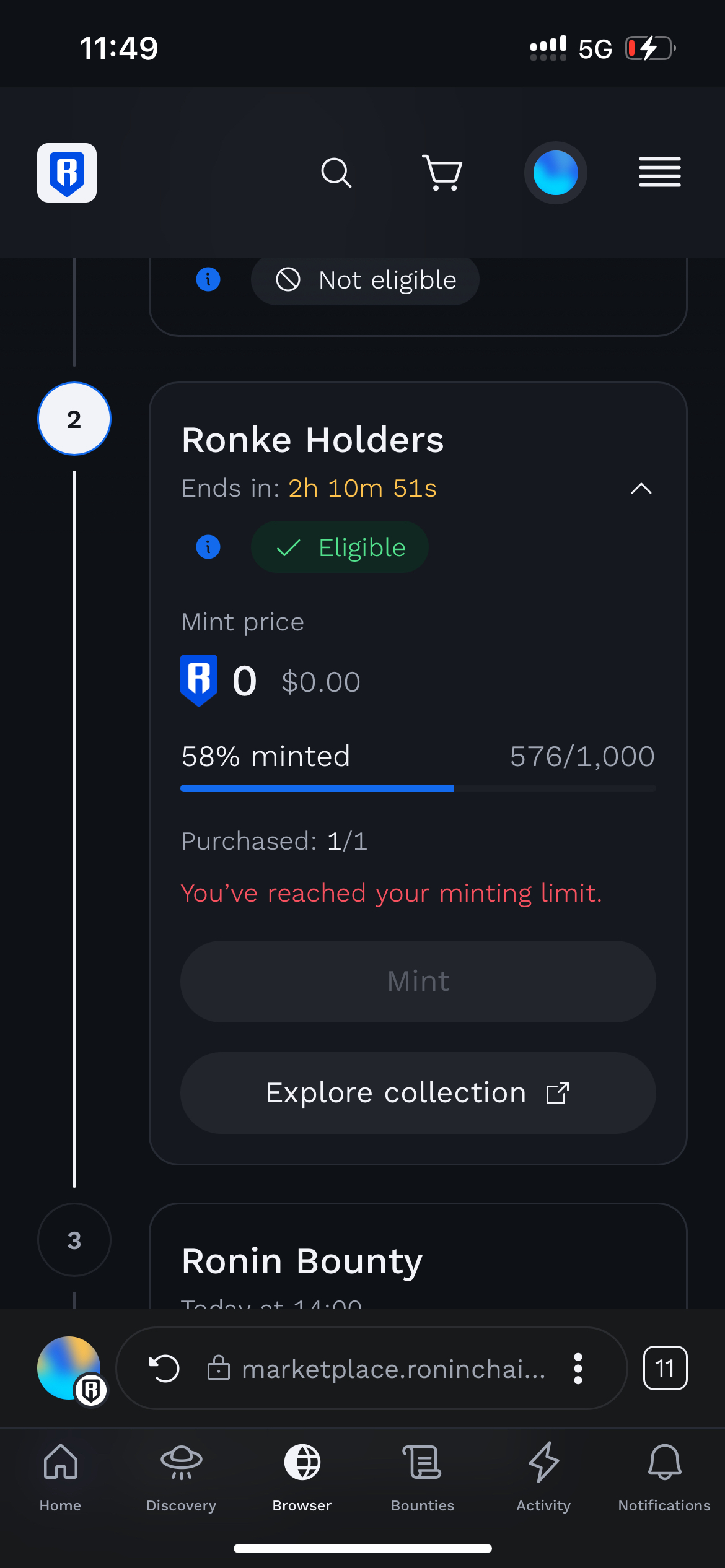Open the browser's three-dot options
The height and width of the screenshot is (1568, 725).
click(x=578, y=1368)
